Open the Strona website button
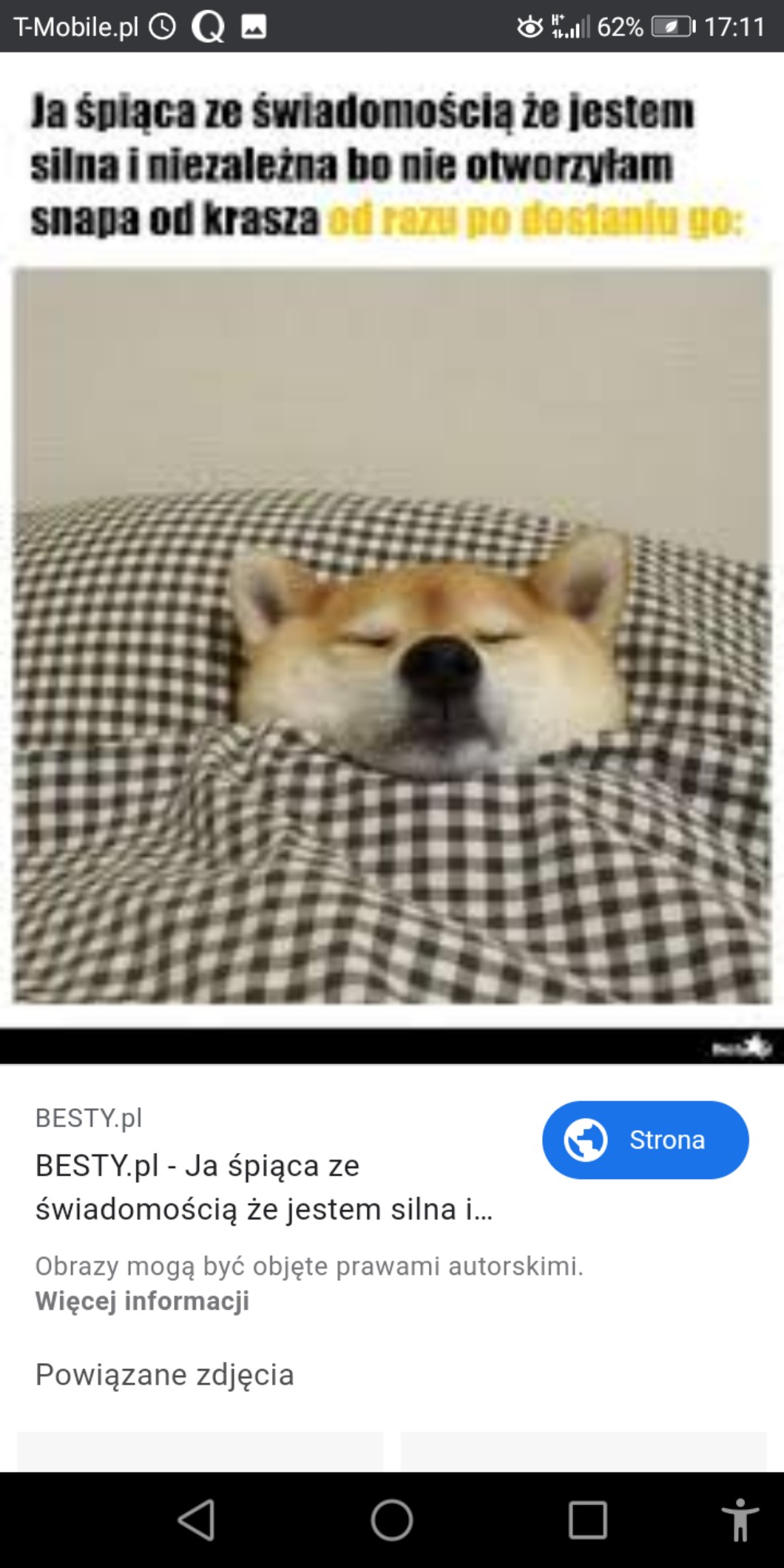Screen dimensions: 784x1568 click(x=645, y=1140)
